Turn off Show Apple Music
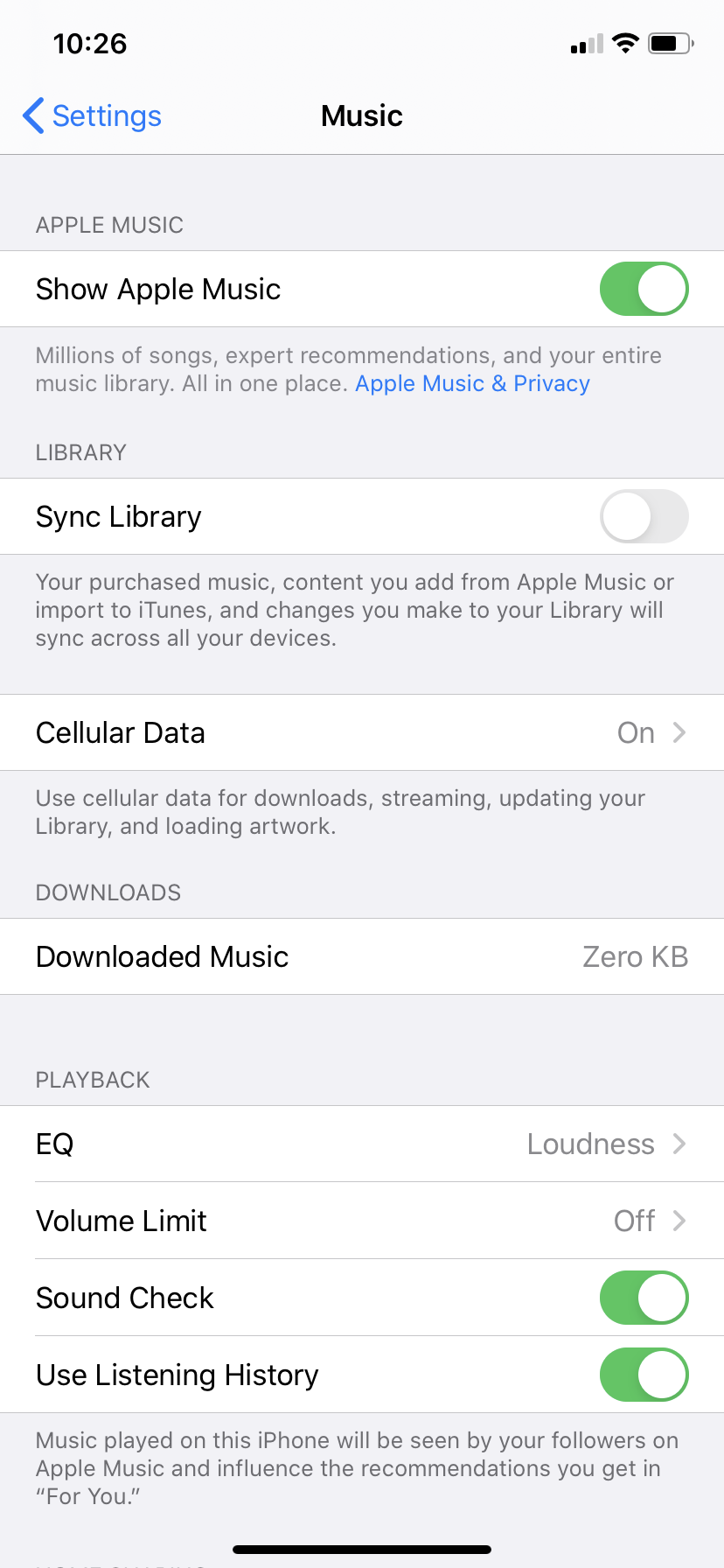Screen dimensions: 724x1568 pos(644,289)
